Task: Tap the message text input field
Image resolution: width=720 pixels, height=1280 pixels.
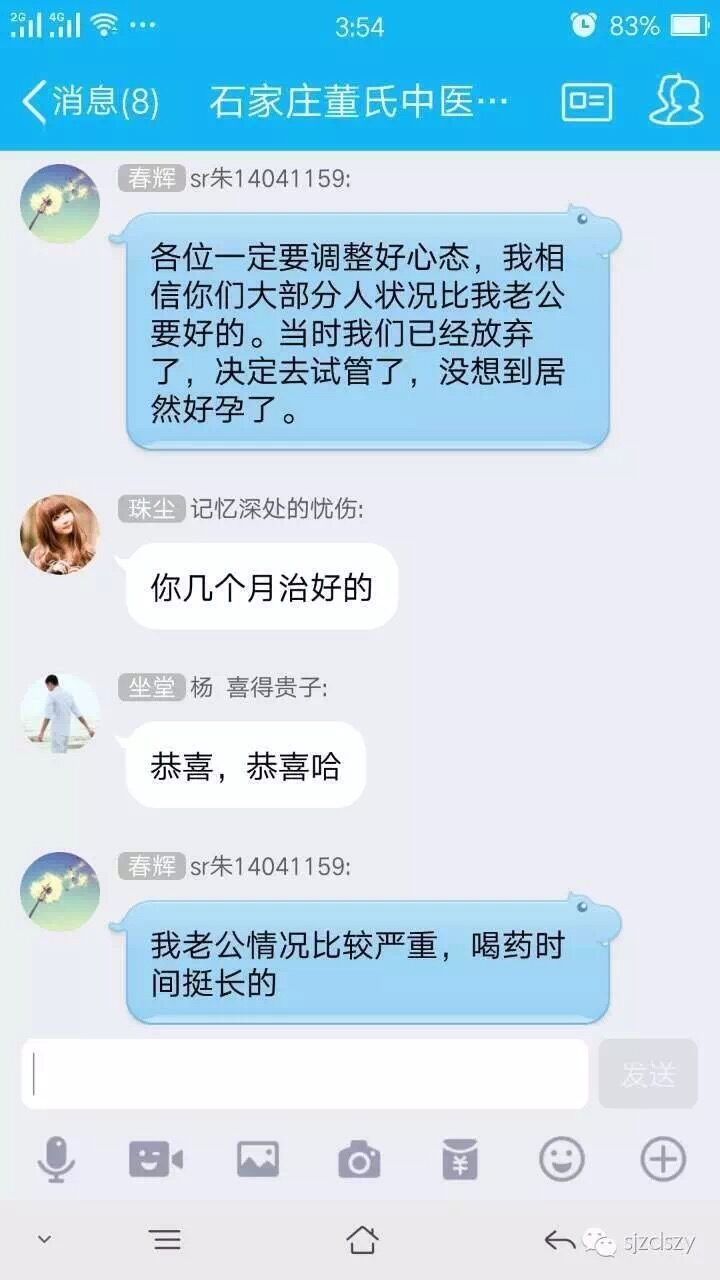Action: pyautogui.click(x=305, y=1074)
